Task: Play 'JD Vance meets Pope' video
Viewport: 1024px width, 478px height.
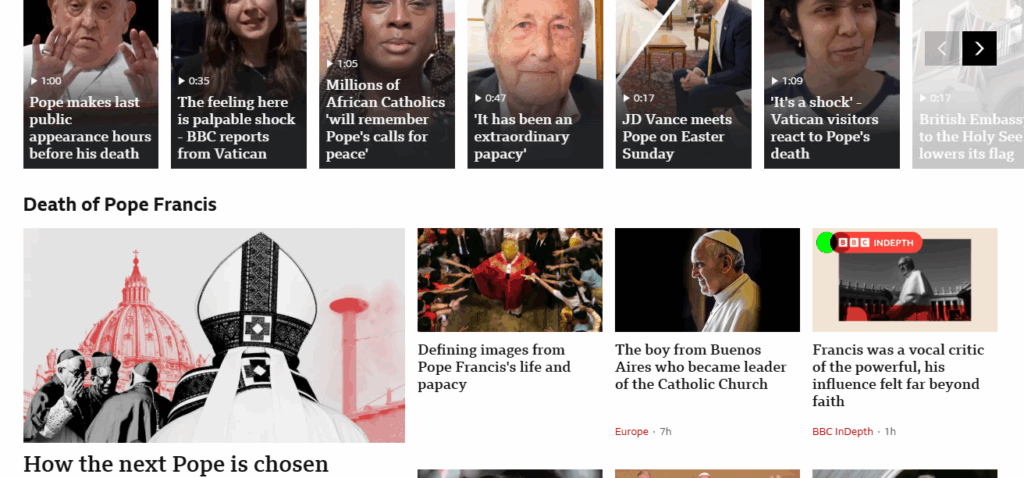Action: 682,136
